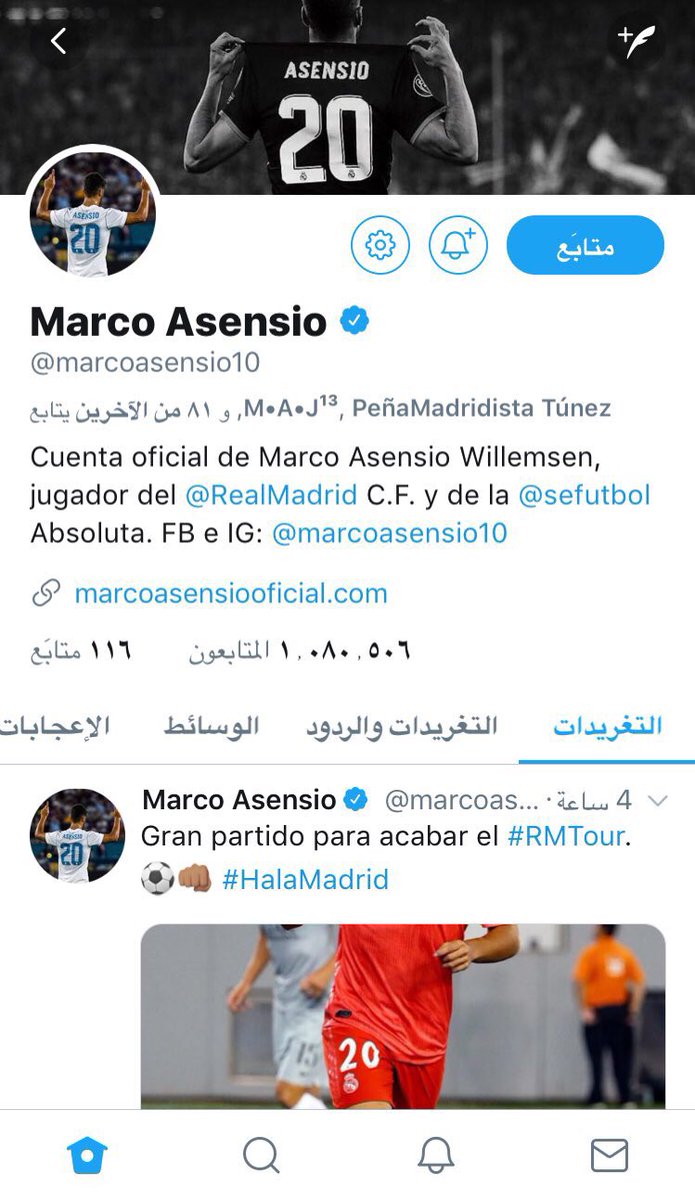695x1200 pixels.
Task: Open the #HalaMadrid hashtag
Action: click(305, 879)
